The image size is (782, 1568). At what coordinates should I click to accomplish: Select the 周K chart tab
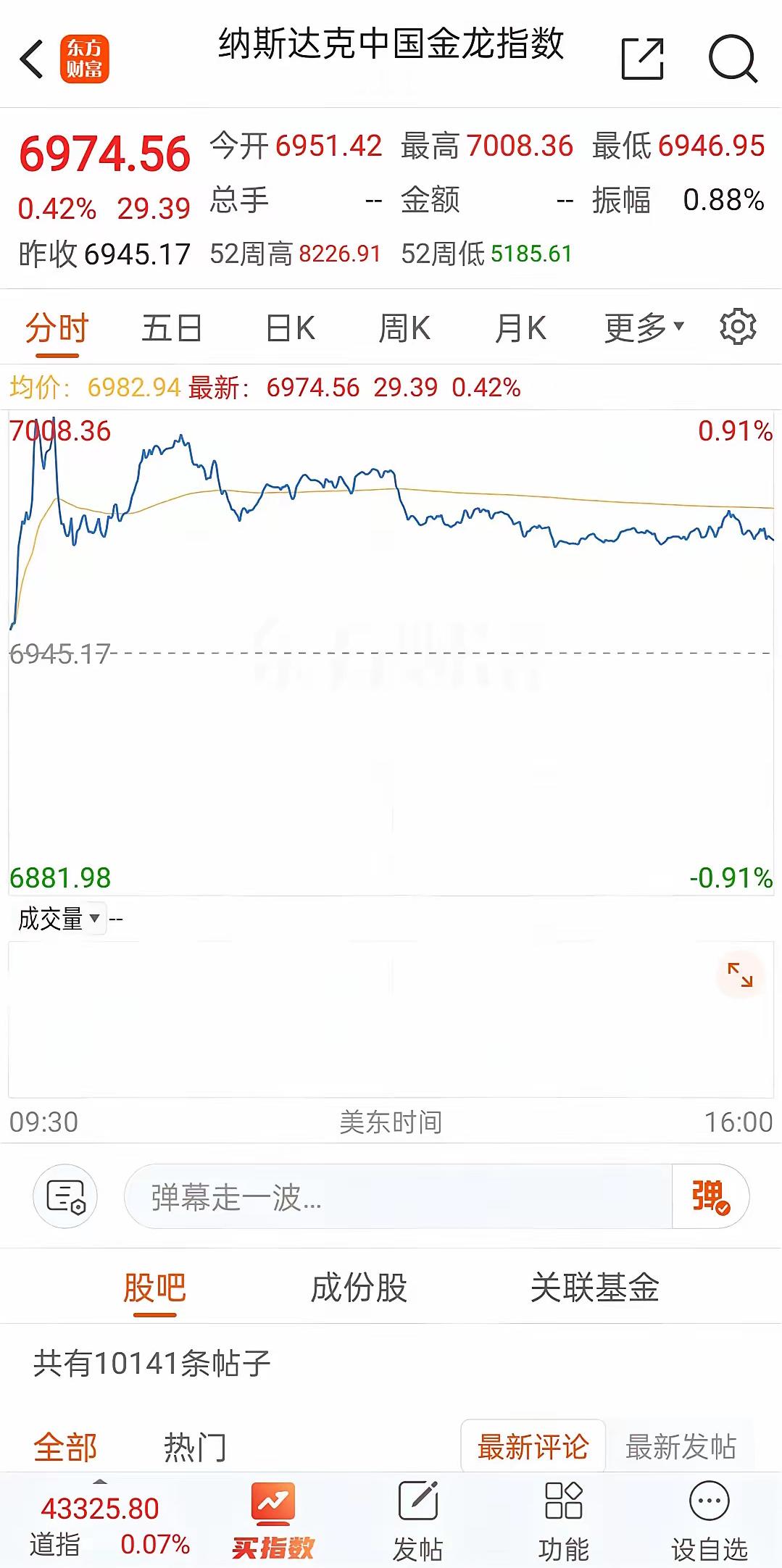[404, 328]
